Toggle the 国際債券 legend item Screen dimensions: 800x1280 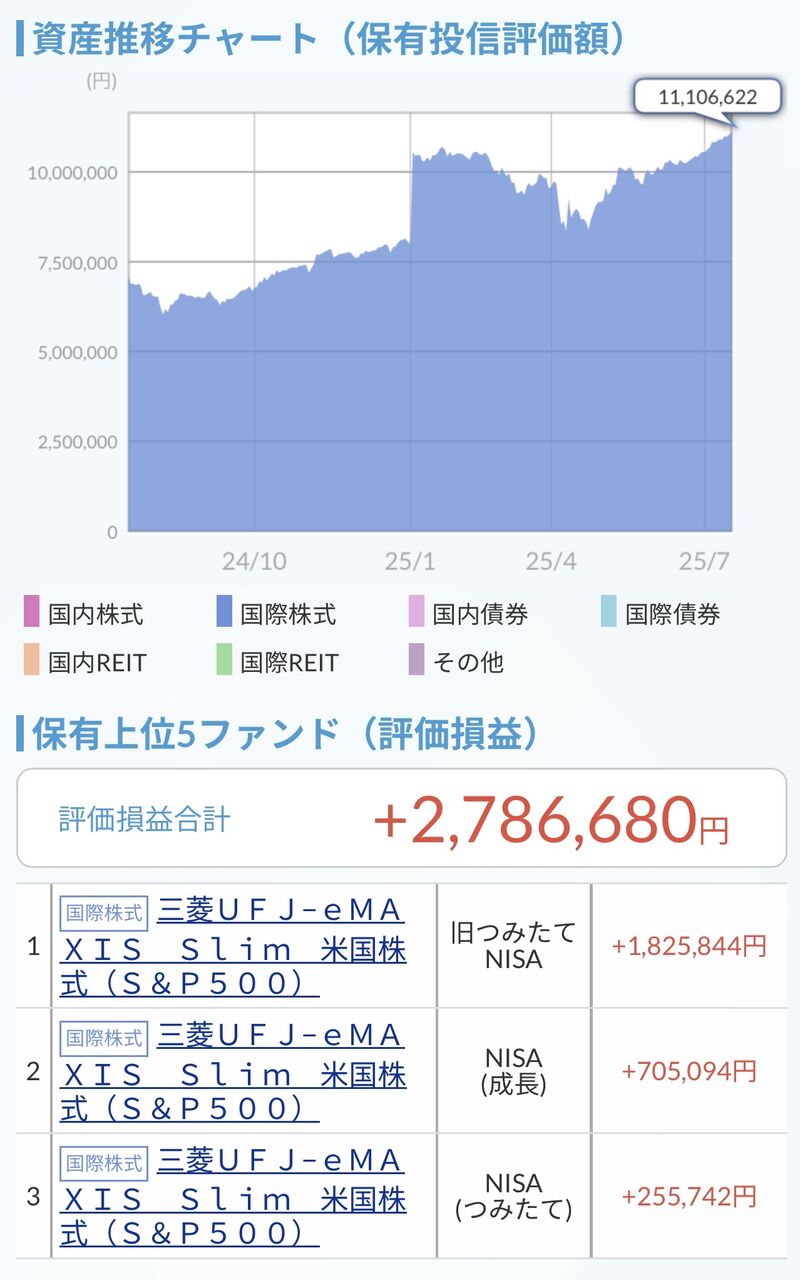pyautogui.click(x=661, y=613)
